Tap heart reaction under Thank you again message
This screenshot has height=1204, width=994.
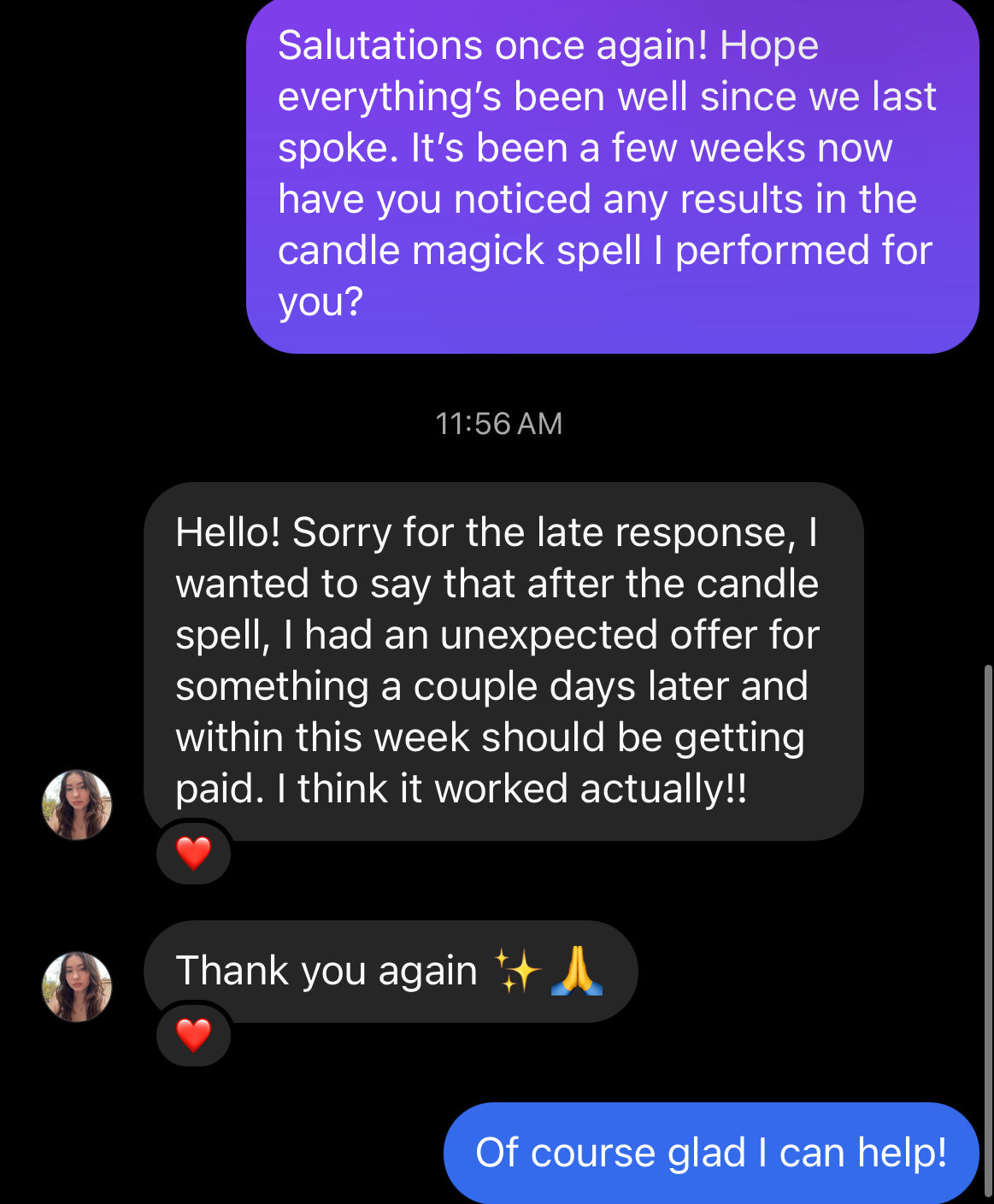(193, 1035)
